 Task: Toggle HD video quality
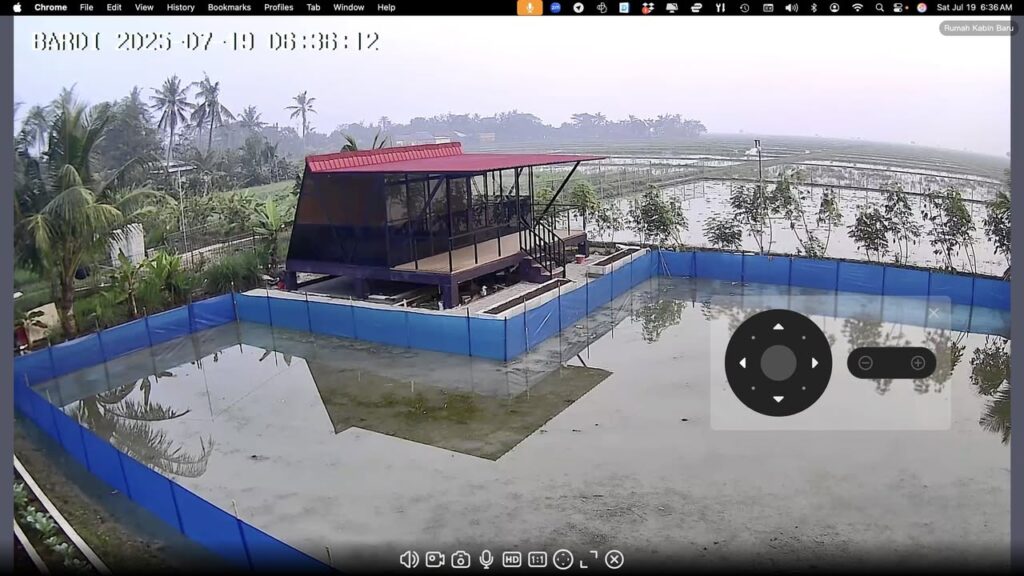[x=512, y=559]
